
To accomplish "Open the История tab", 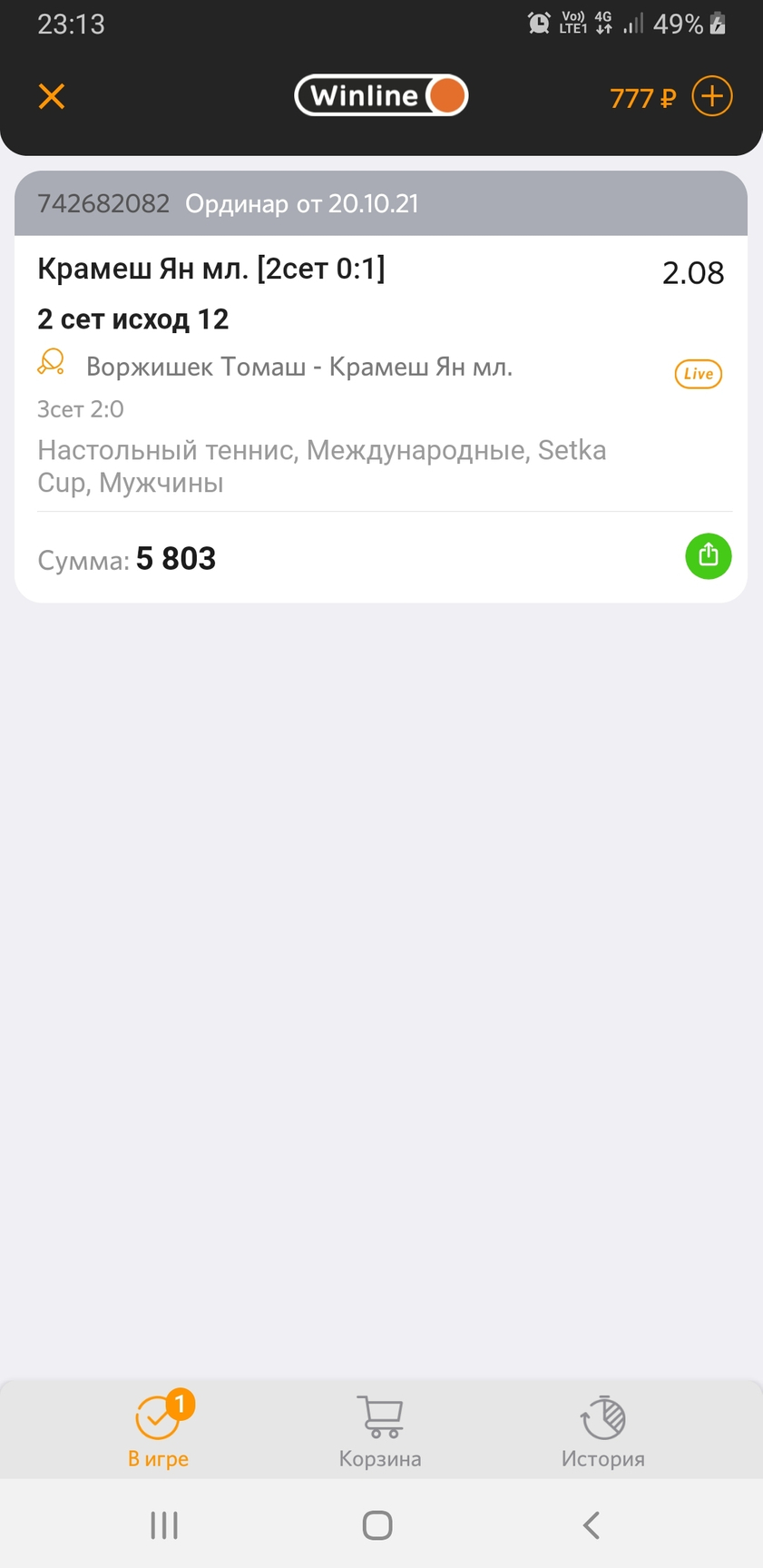I will click(x=602, y=1432).
